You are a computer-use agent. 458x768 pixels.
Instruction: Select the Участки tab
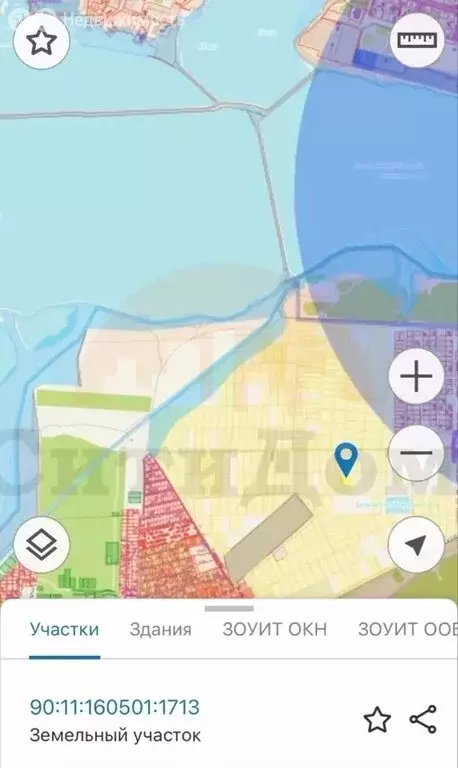(x=65, y=629)
